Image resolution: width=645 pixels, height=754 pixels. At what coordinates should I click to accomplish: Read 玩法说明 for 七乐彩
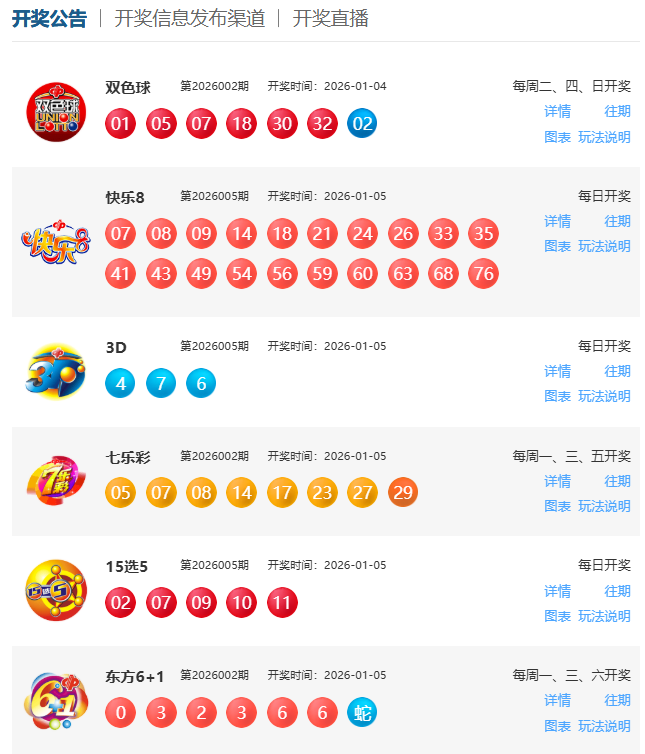click(604, 506)
